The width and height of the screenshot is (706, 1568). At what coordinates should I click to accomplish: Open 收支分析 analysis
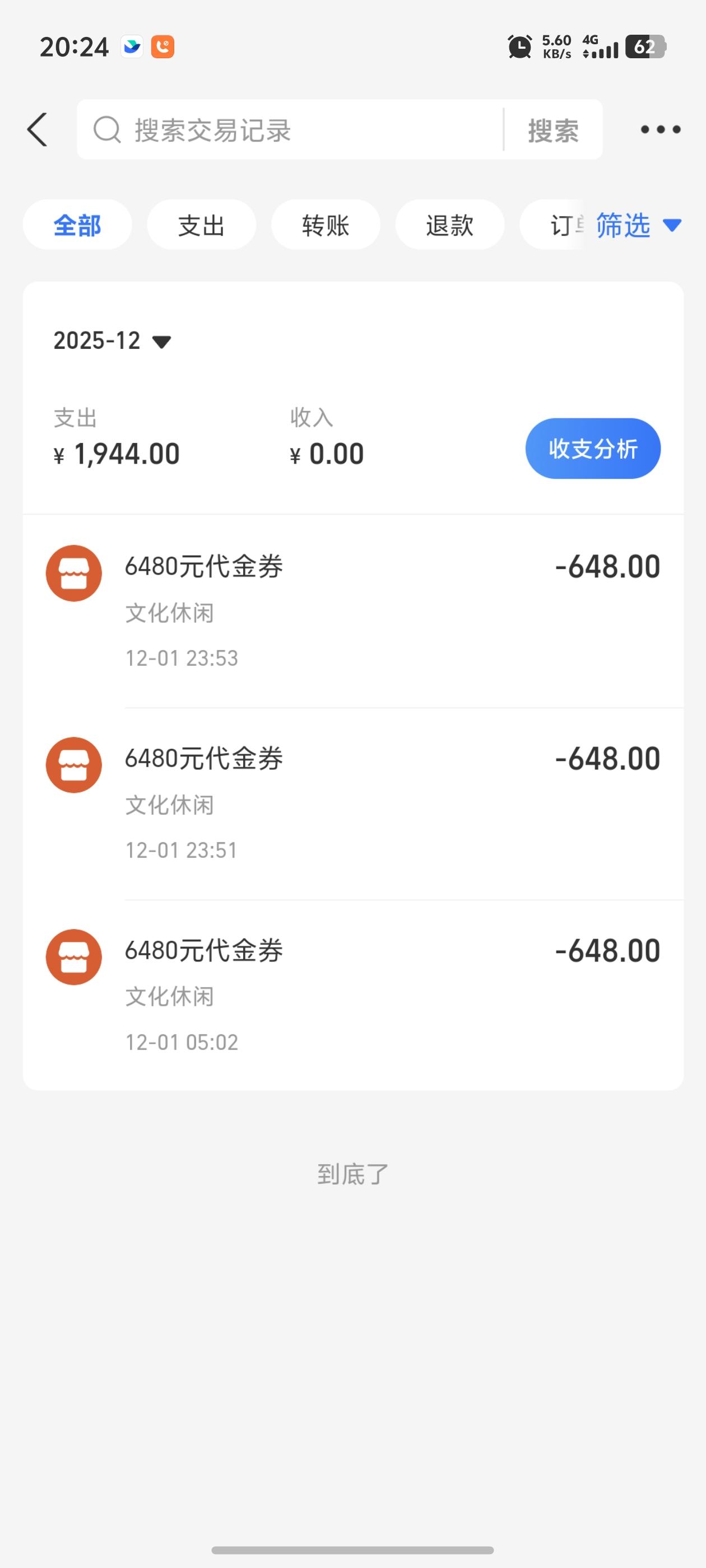pos(592,449)
